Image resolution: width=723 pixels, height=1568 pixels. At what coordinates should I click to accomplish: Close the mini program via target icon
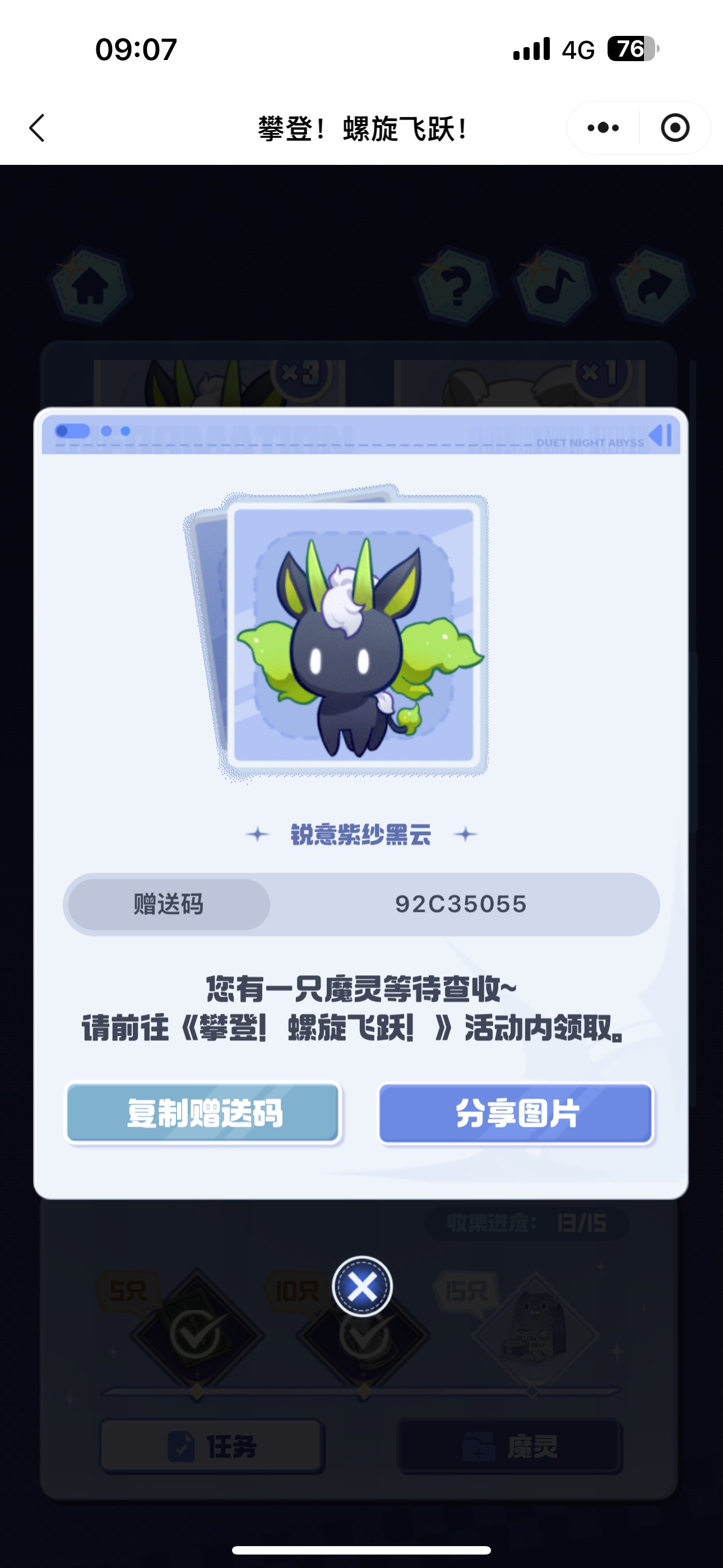tap(675, 128)
